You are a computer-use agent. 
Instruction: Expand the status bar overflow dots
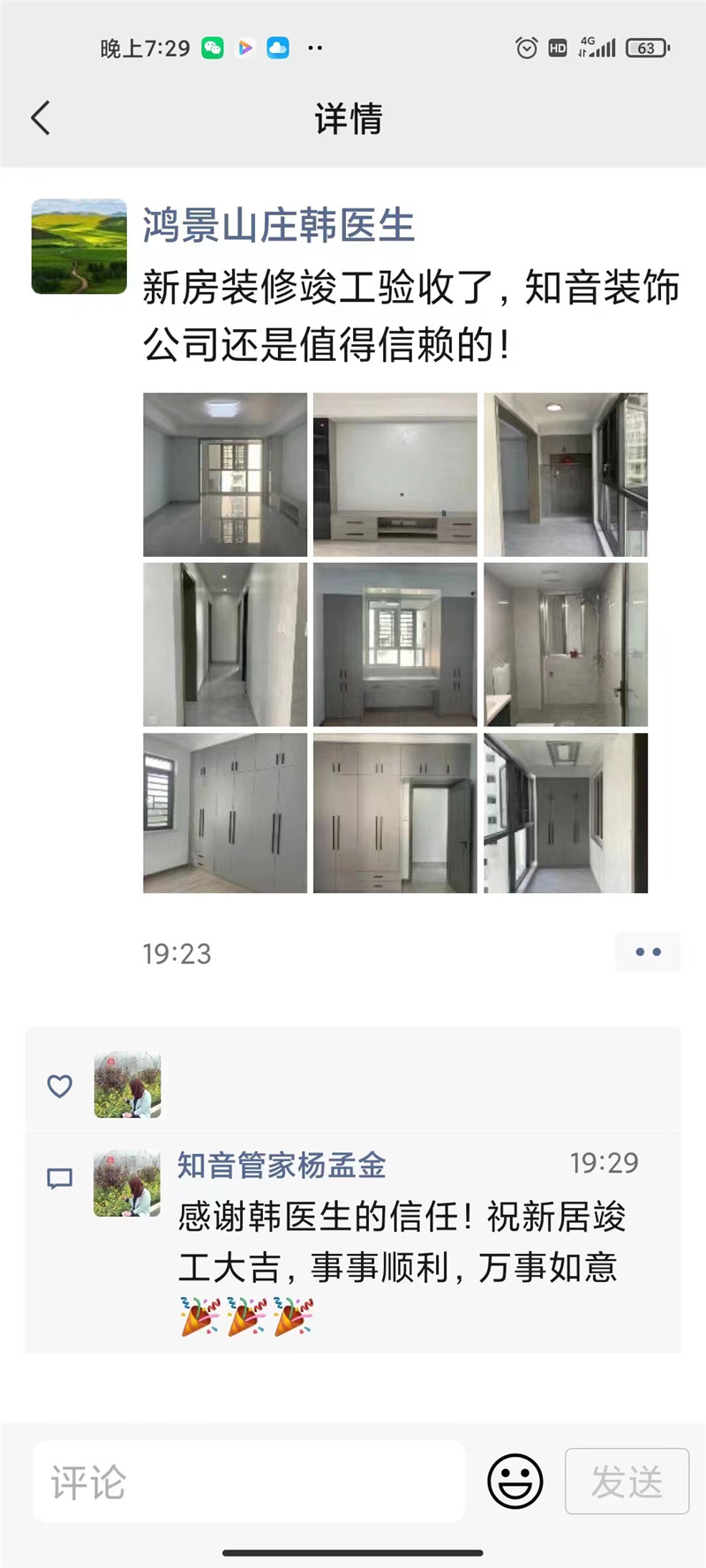pyautogui.click(x=316, y=49)
